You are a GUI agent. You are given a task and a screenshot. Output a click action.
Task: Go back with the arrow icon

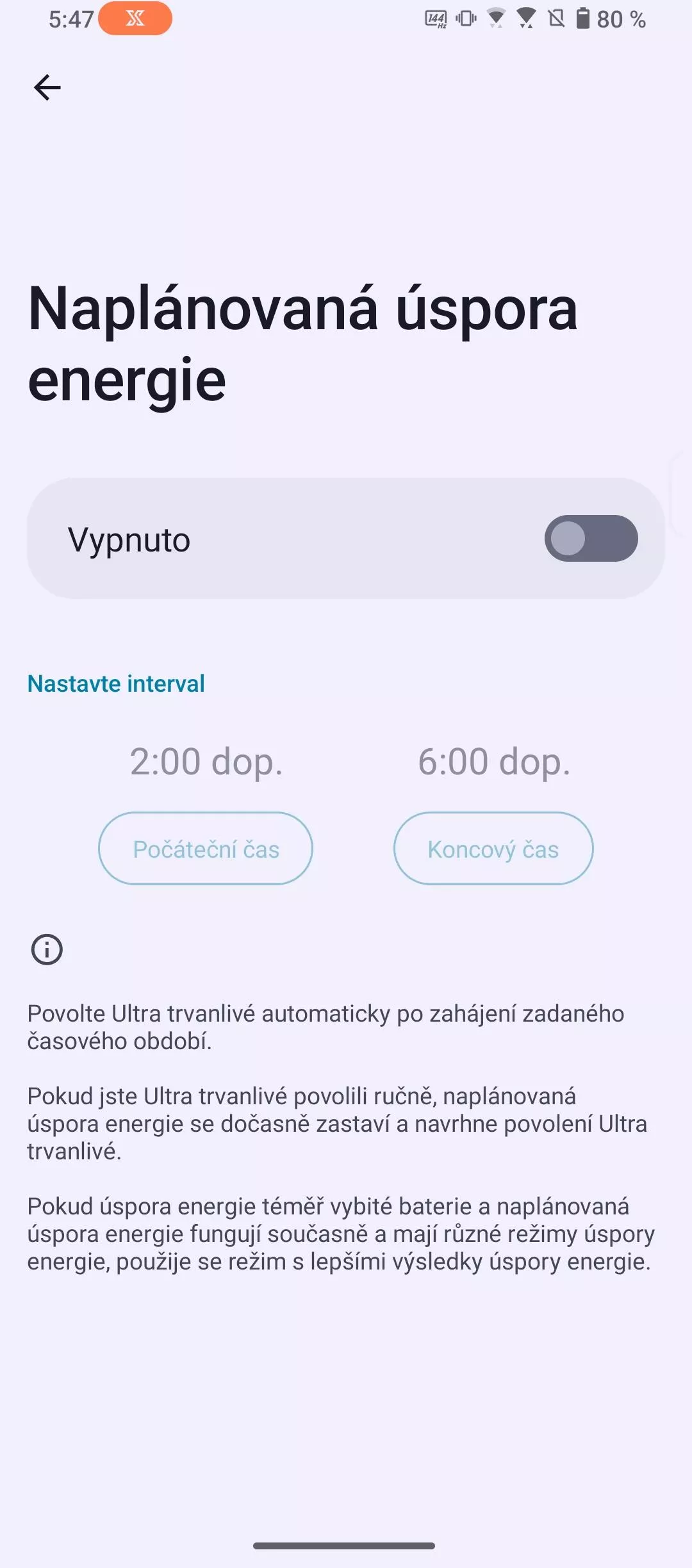pos(47,87)
